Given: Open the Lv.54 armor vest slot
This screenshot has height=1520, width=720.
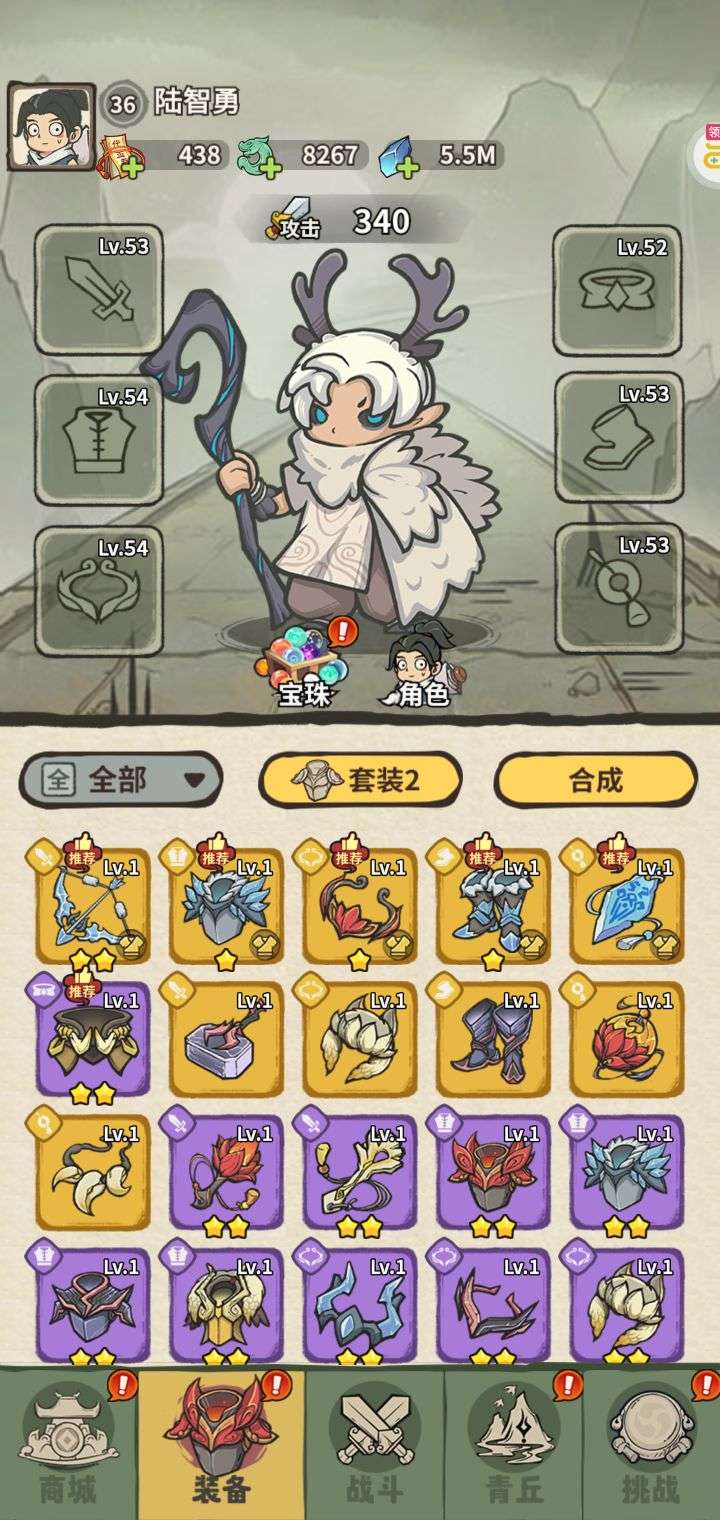Looking at the screenshot, I should 99,440.
